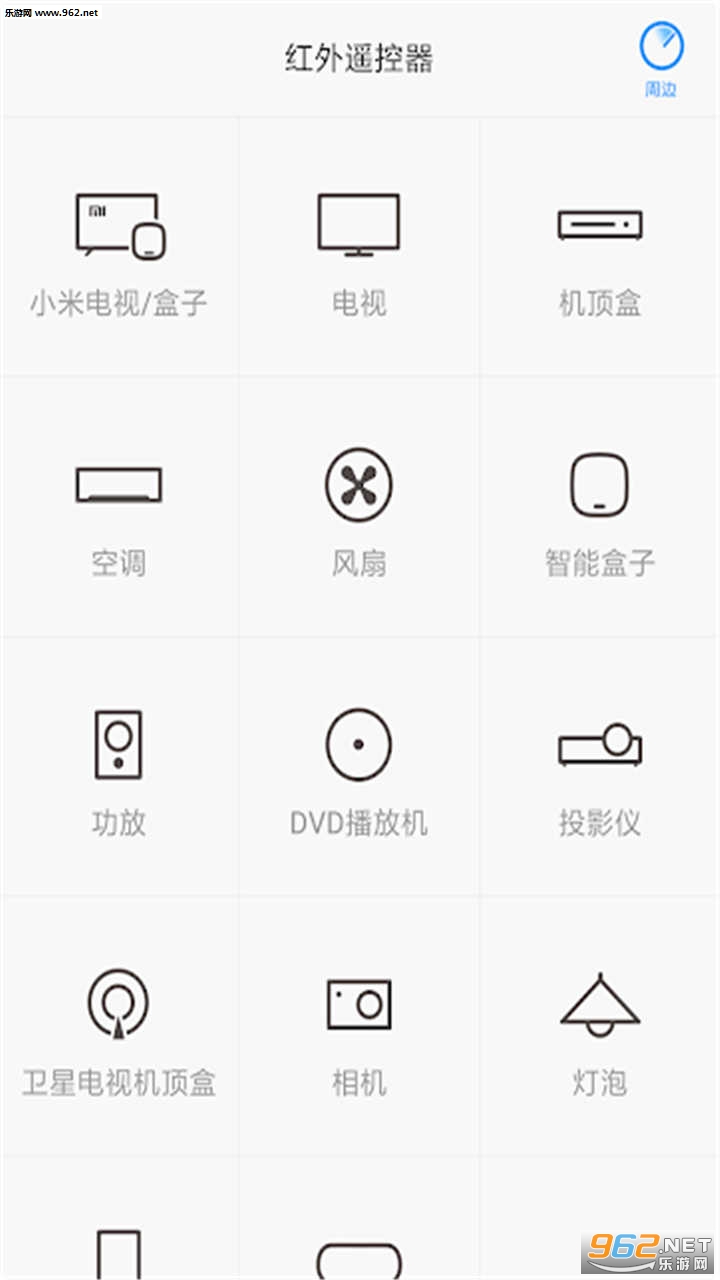Tap 卫星电视机顶盒 tile

119,1028
